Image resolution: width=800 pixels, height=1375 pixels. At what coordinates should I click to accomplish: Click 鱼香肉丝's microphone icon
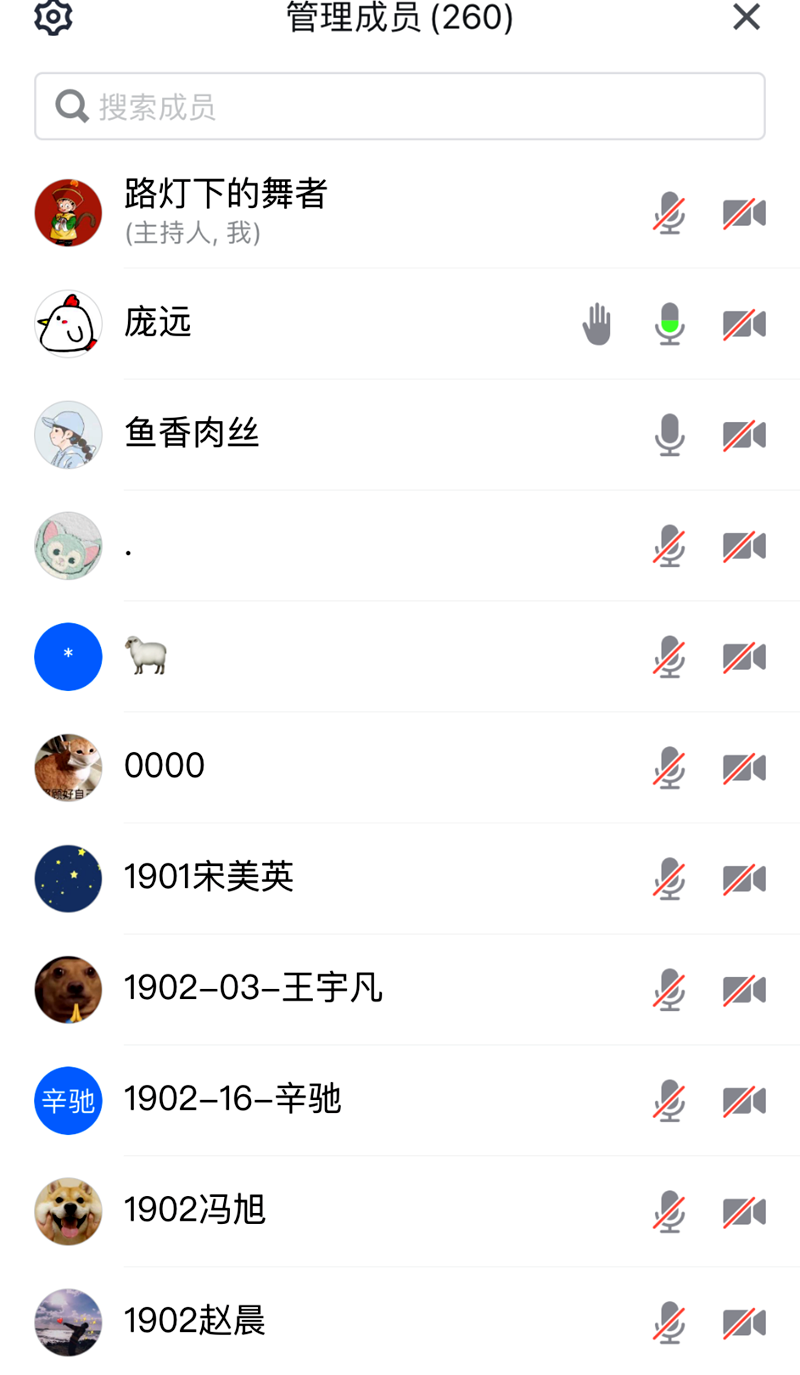click(x=668, y=434)
